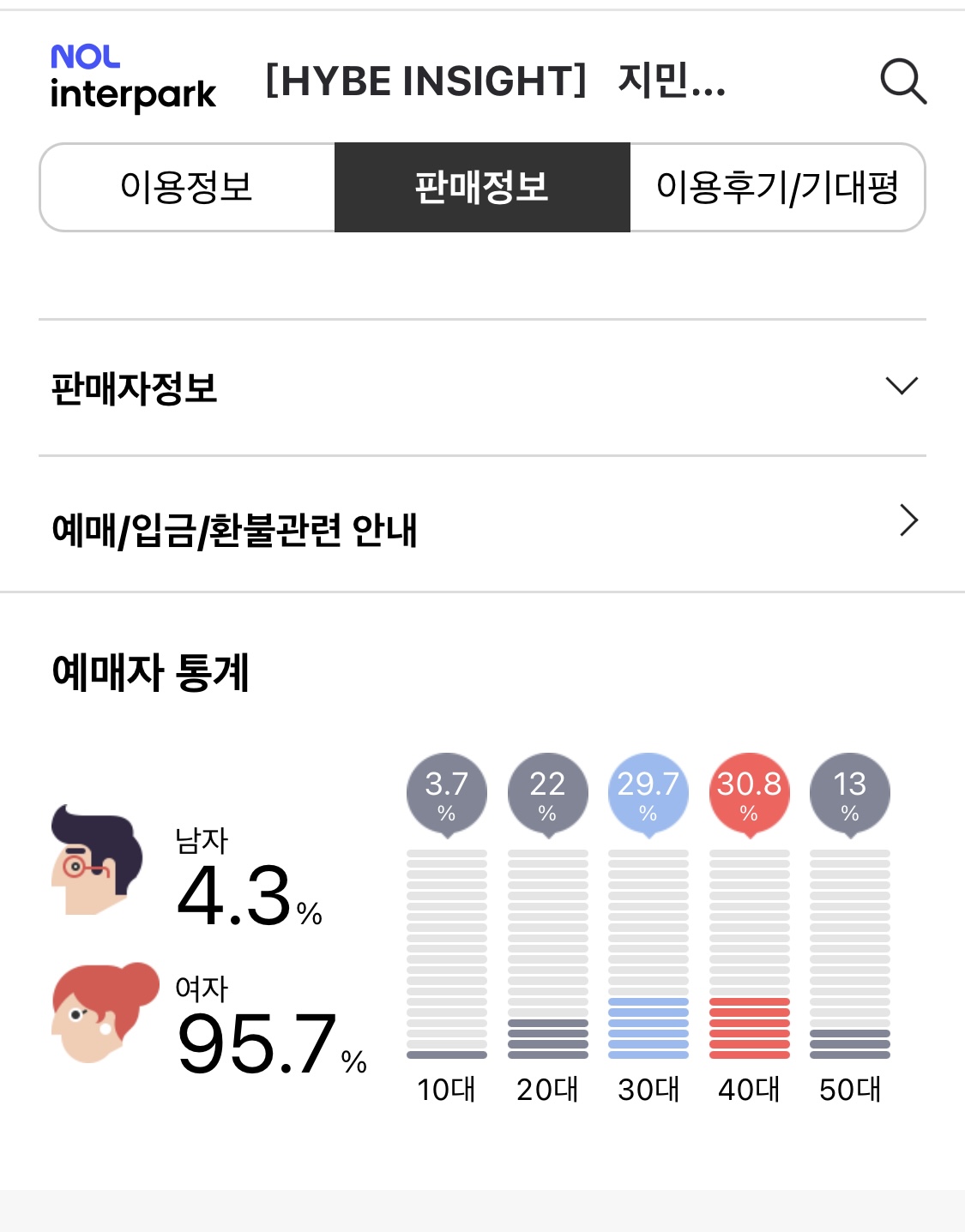The width and height of the screenshot is (965, 1232).
Task: Click the 3.7% bubble above the 10대 bar
Action: pos(447,791)
